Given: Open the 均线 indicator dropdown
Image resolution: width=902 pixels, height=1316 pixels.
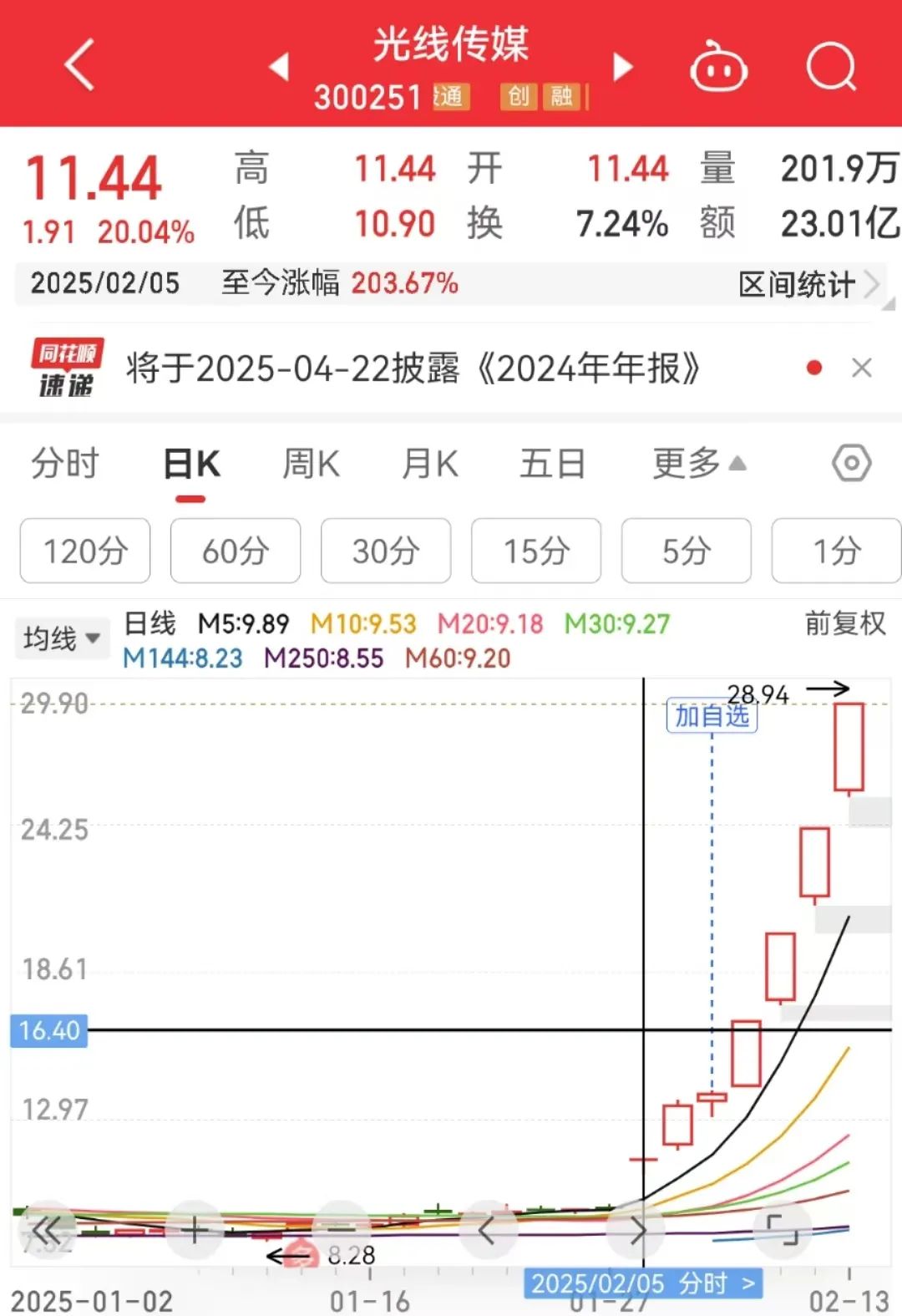Looking at the screenshot, I should [x=62, y=638].
